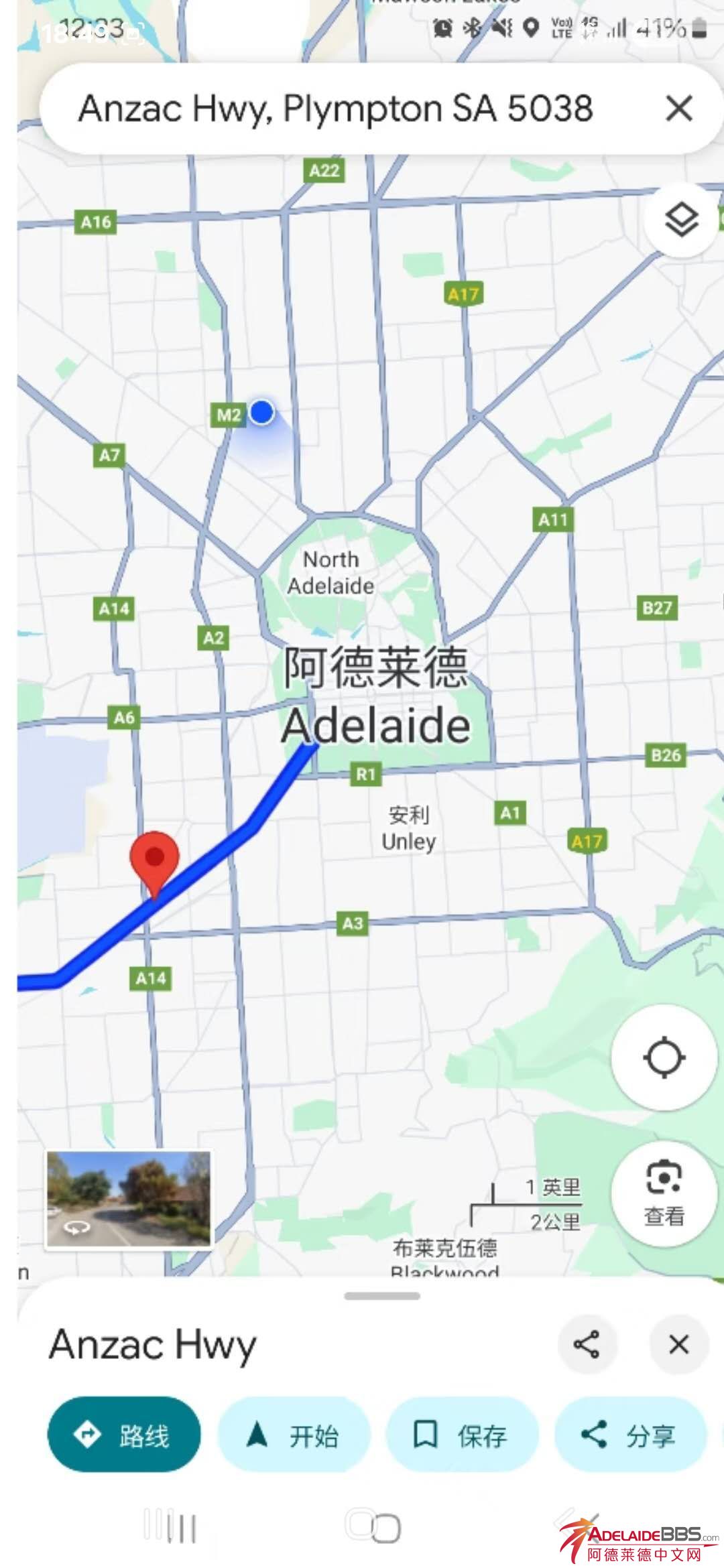Viewport: 724px width, 1568px height.
Task: Open the 查看 lens camera button
Action: tap(664, 1192)
